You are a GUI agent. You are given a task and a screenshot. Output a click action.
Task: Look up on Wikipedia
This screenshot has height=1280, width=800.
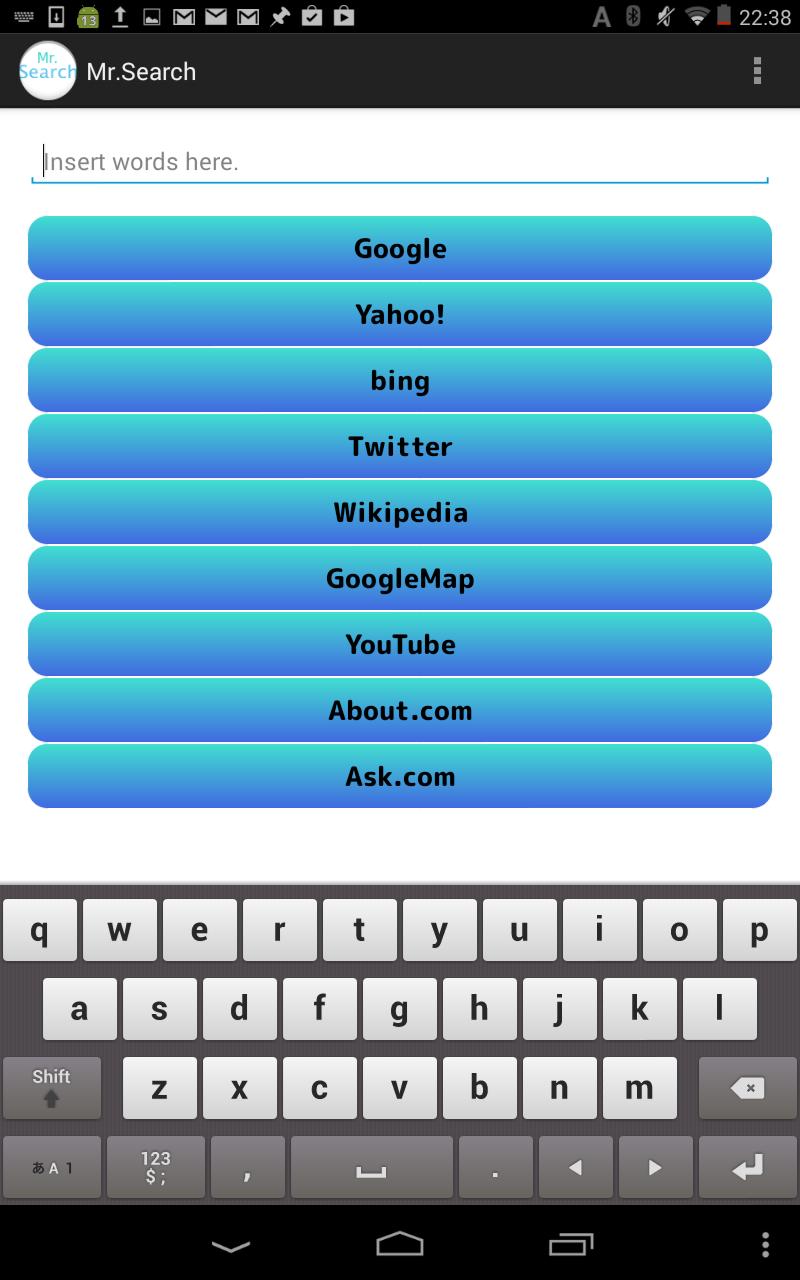pyautogui.click(x=400, y=512)
